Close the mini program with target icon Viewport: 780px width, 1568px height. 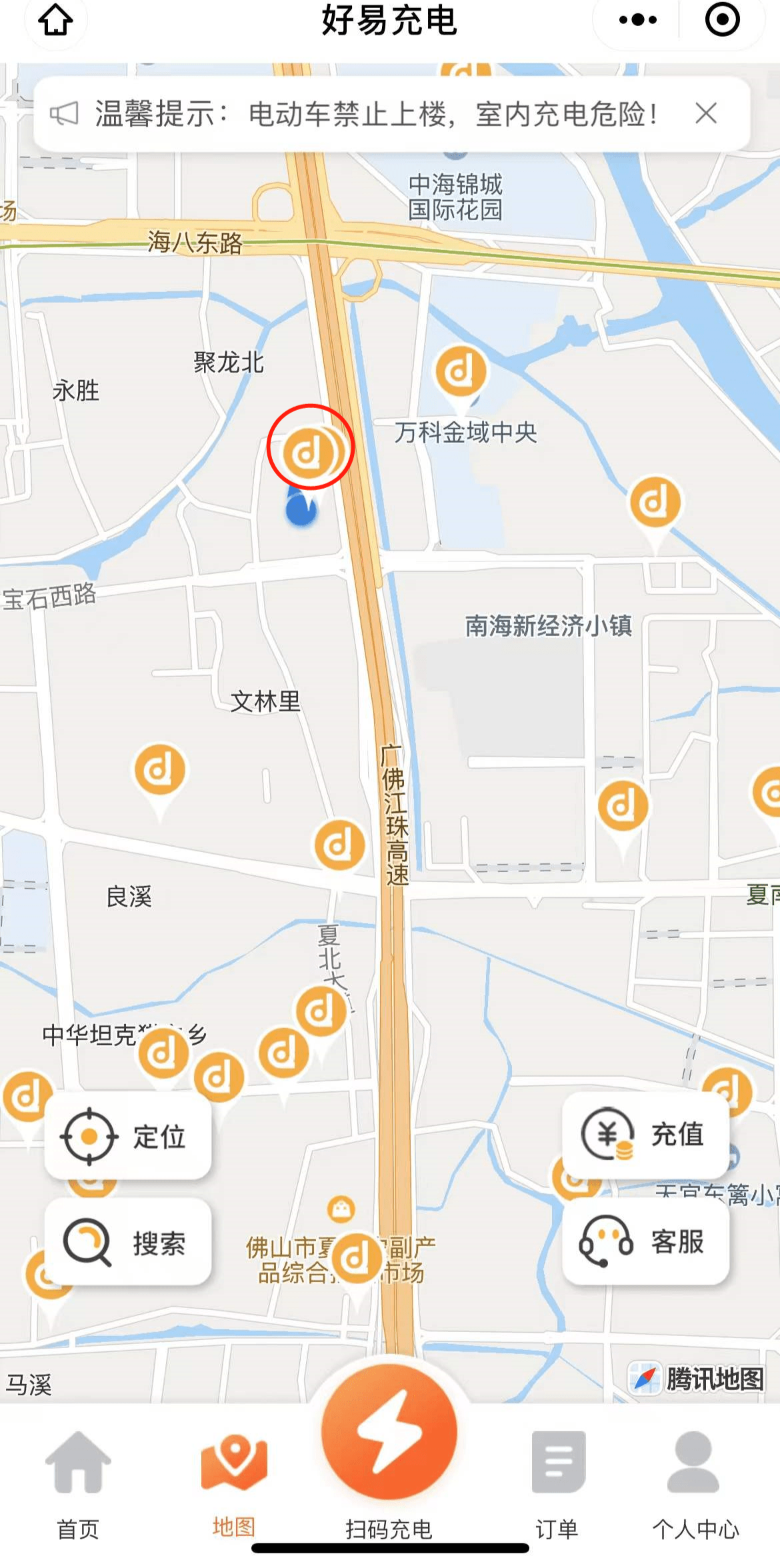(x=723, y=19)
